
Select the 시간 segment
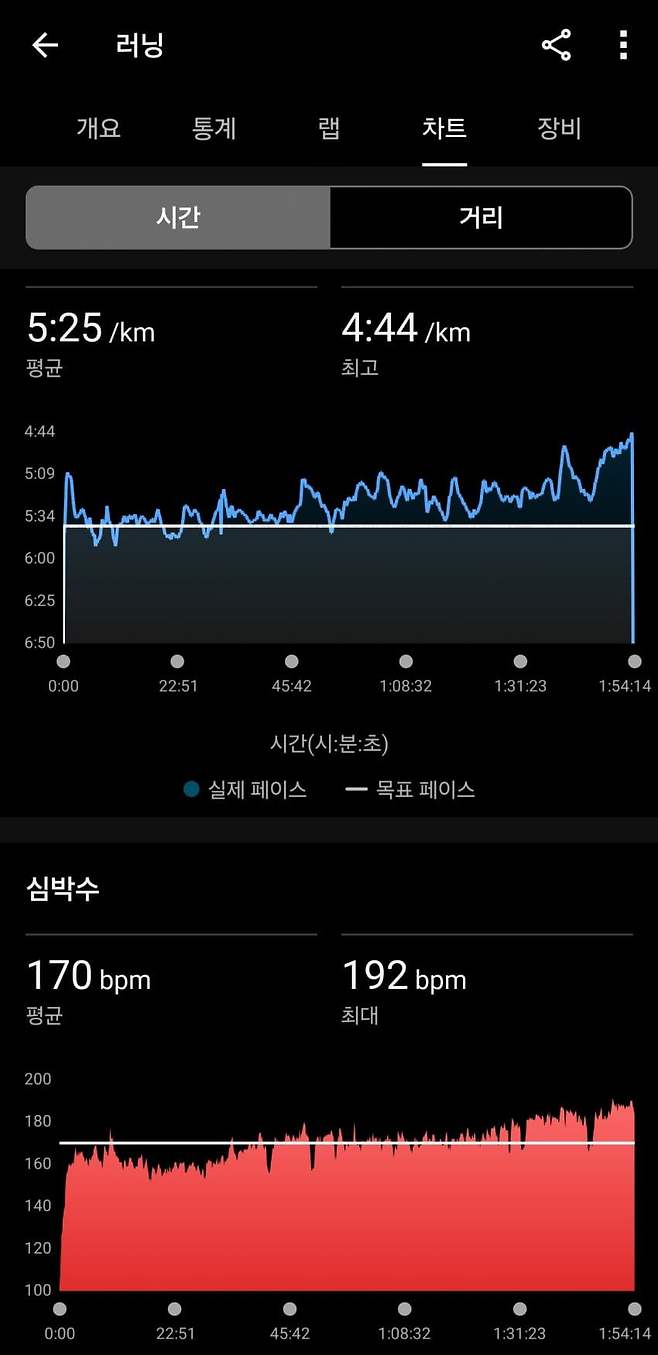178,217
